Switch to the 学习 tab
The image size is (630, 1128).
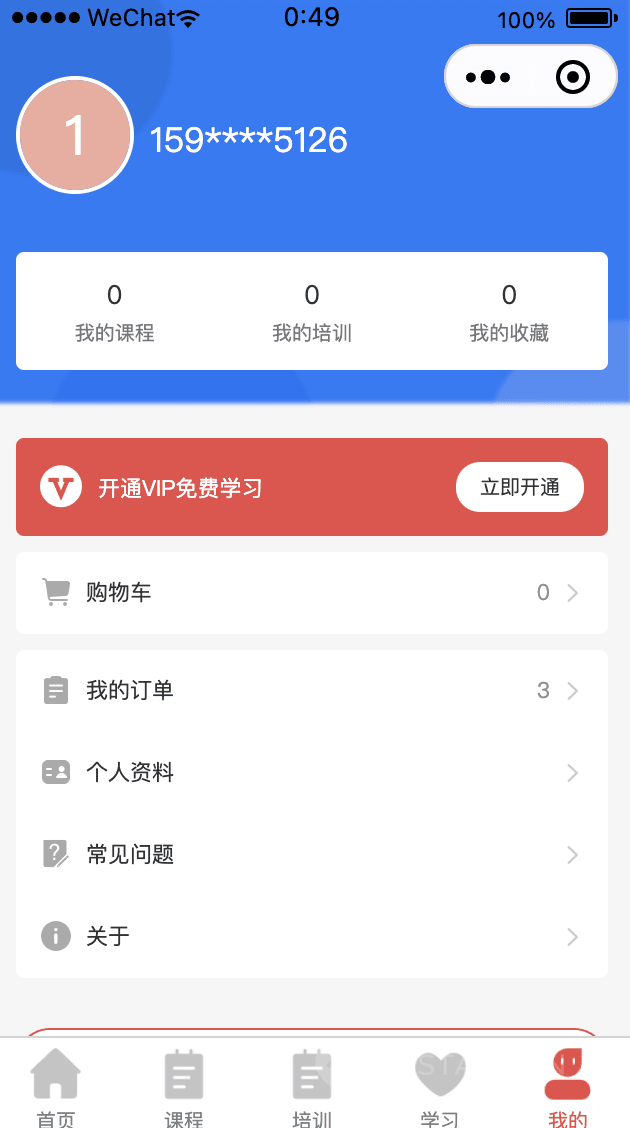(x=440, y=1087)
